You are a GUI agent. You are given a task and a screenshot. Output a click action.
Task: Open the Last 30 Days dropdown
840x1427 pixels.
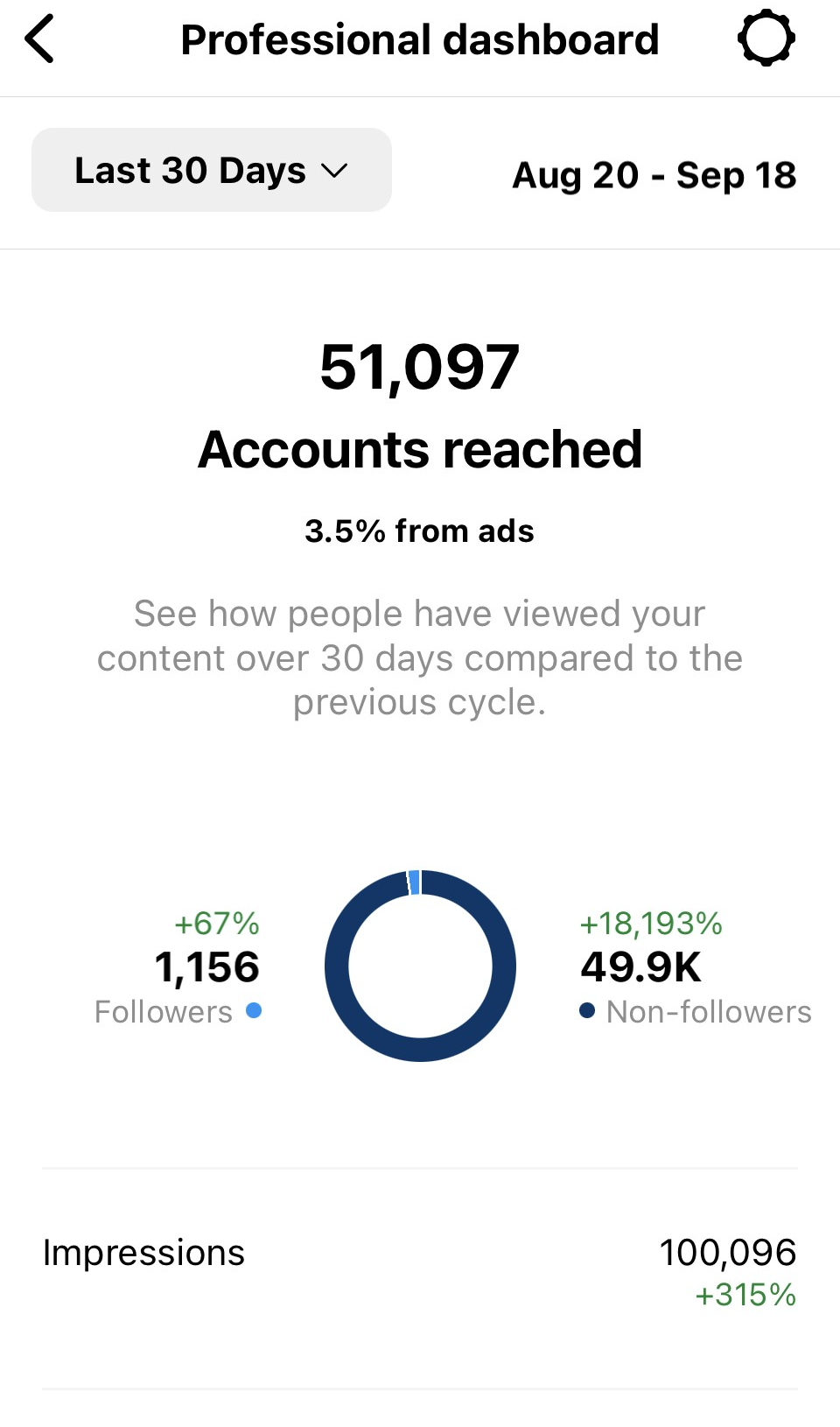(212, 170)
